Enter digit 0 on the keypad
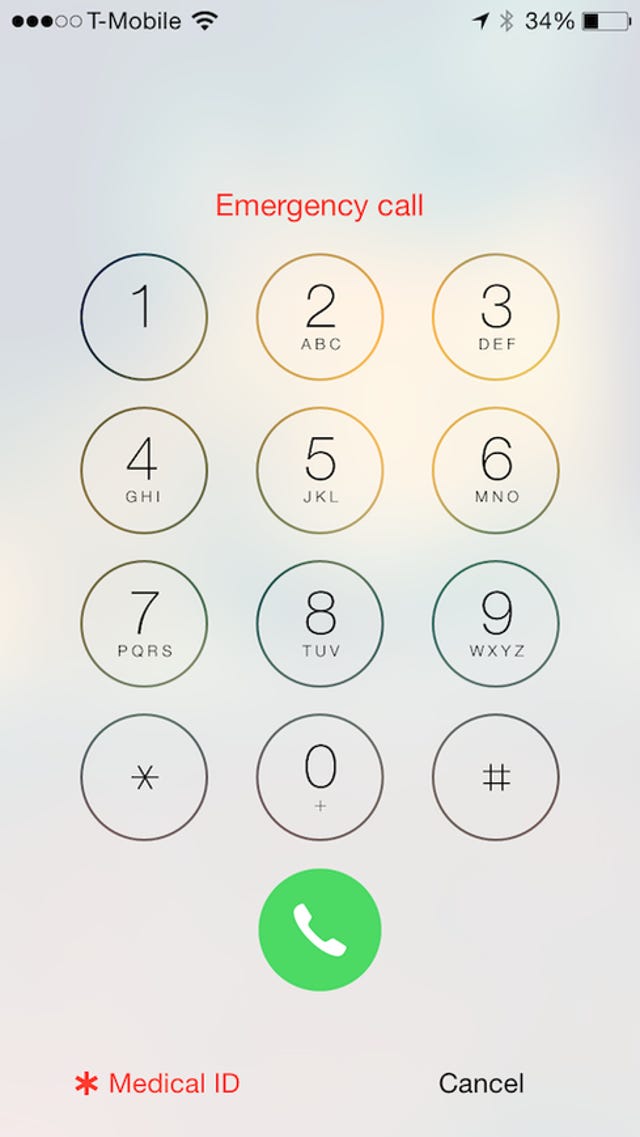Screen dimensions: 640x1137 click(x=320, y=777)
